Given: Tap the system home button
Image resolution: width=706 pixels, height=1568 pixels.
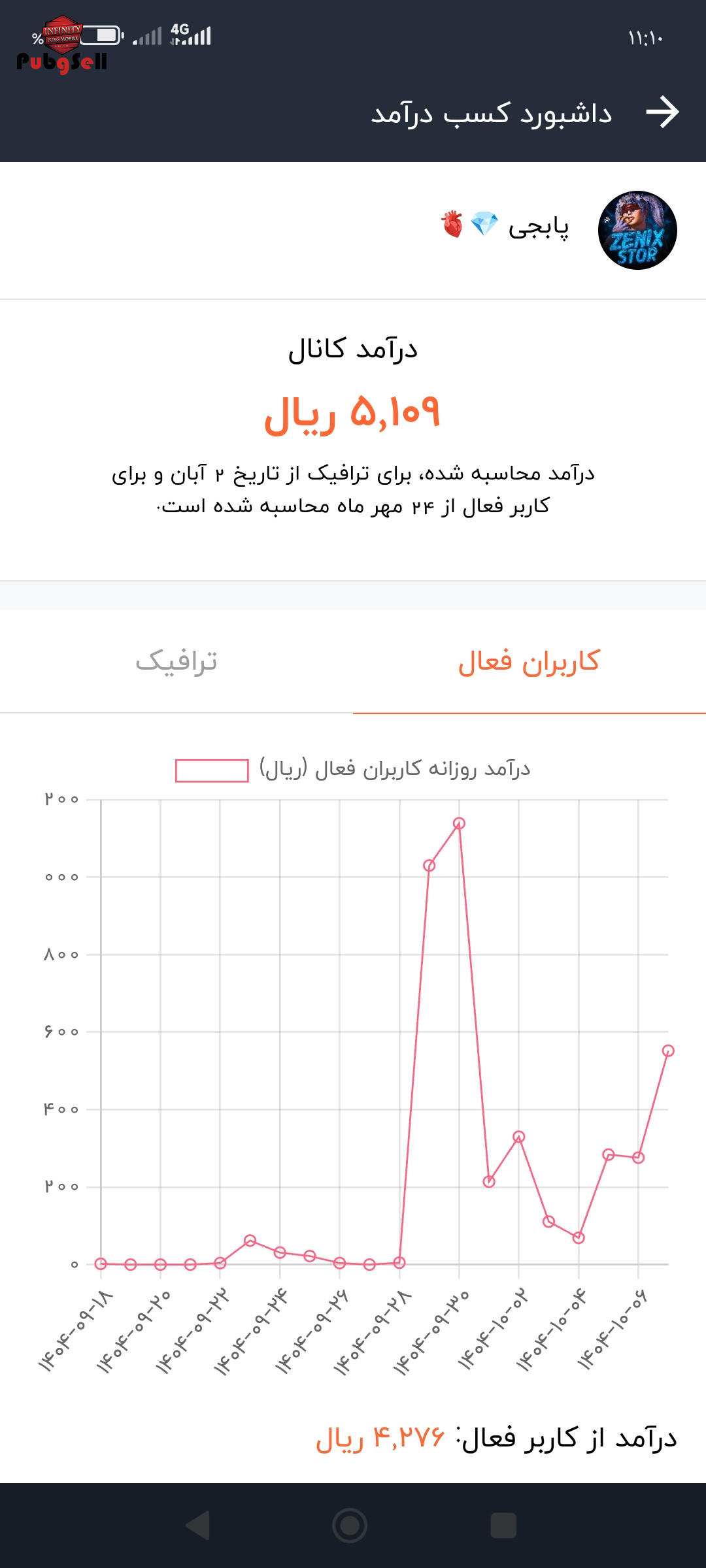Looking at the screenshot, I should coord(350,1526).
